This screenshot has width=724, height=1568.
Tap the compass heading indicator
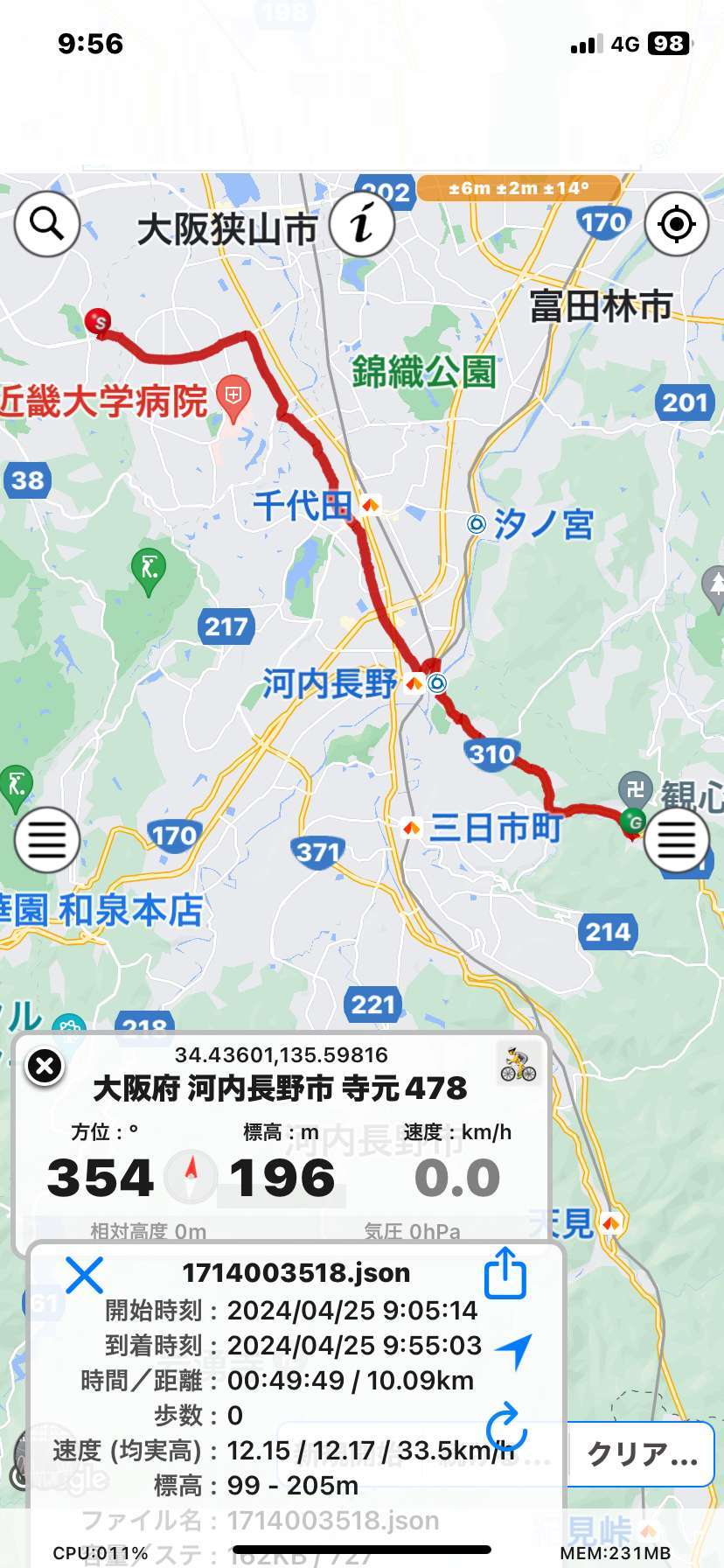pyautogui.click(x=190, y=1176)
